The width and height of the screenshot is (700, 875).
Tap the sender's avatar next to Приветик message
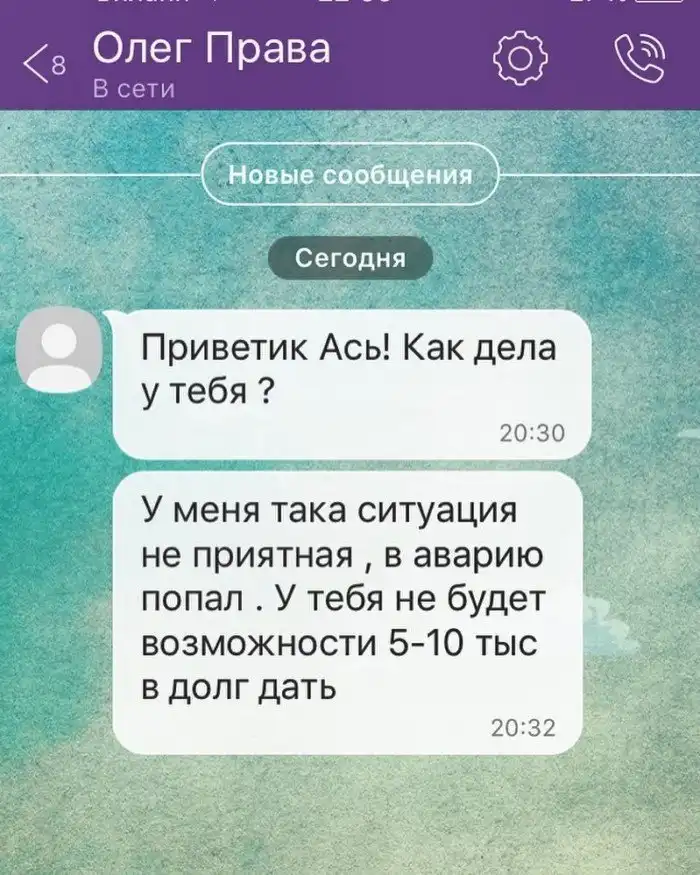click(x=60, y=346)
